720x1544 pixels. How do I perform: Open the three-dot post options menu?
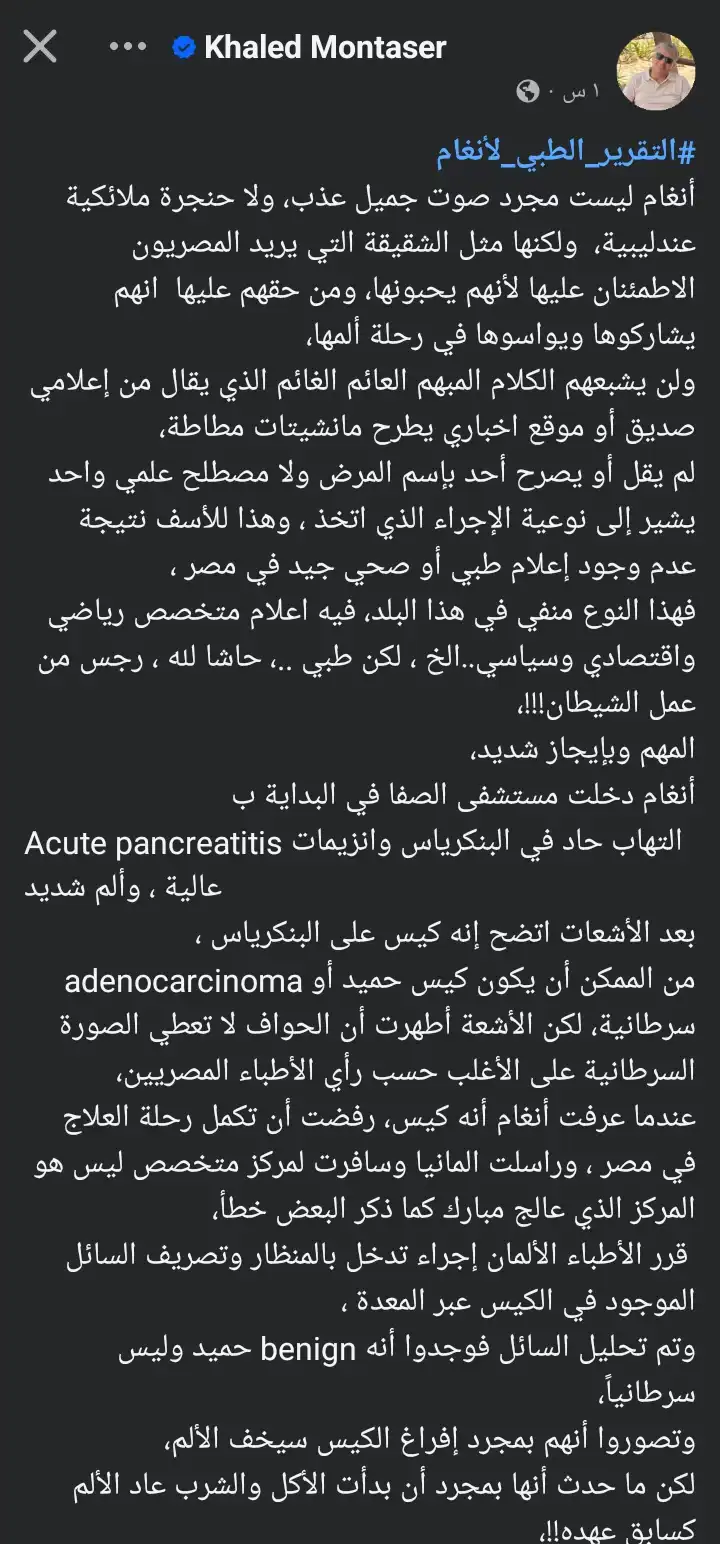click(126, 47)
